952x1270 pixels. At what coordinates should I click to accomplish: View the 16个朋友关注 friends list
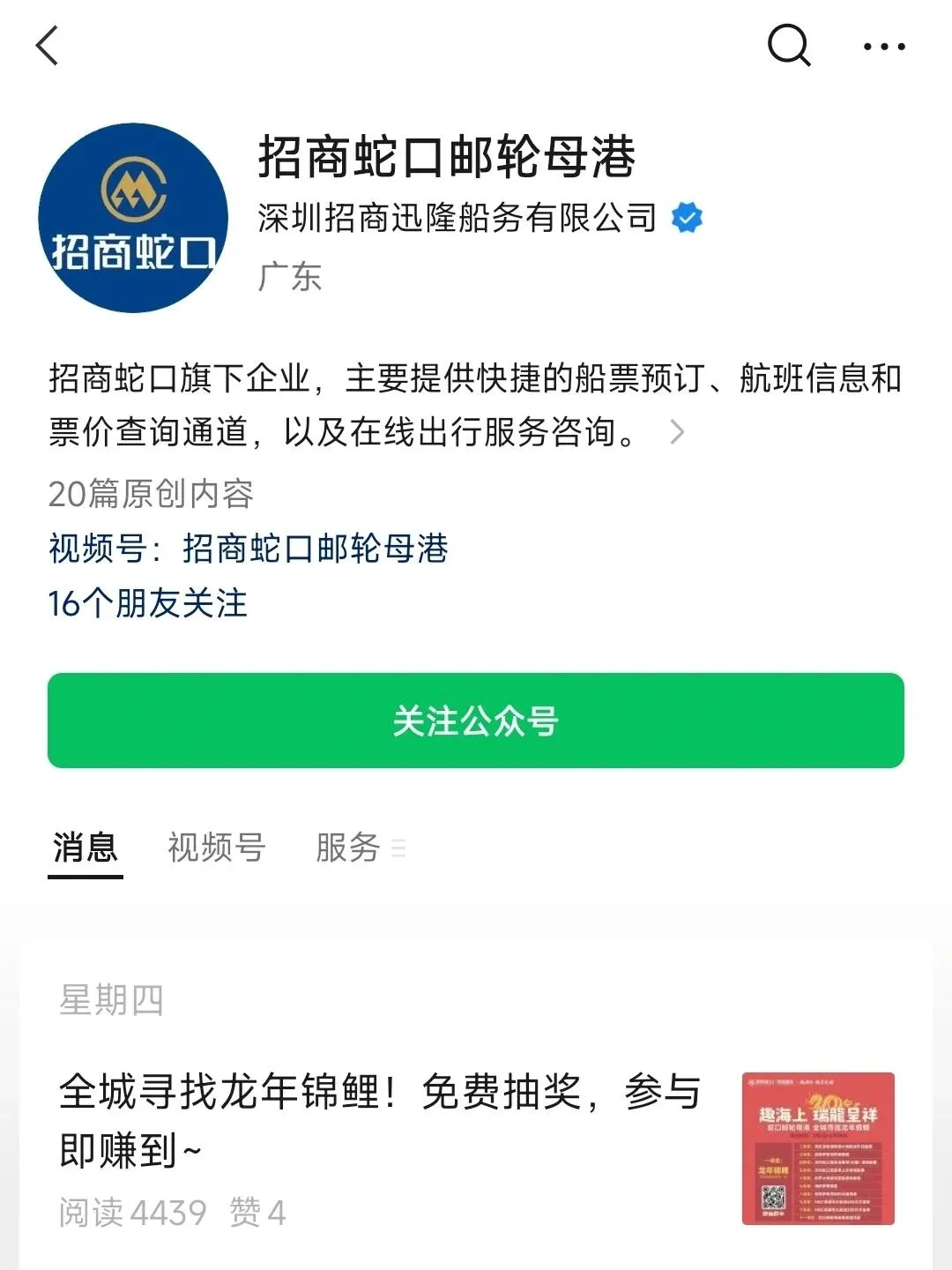148,603
